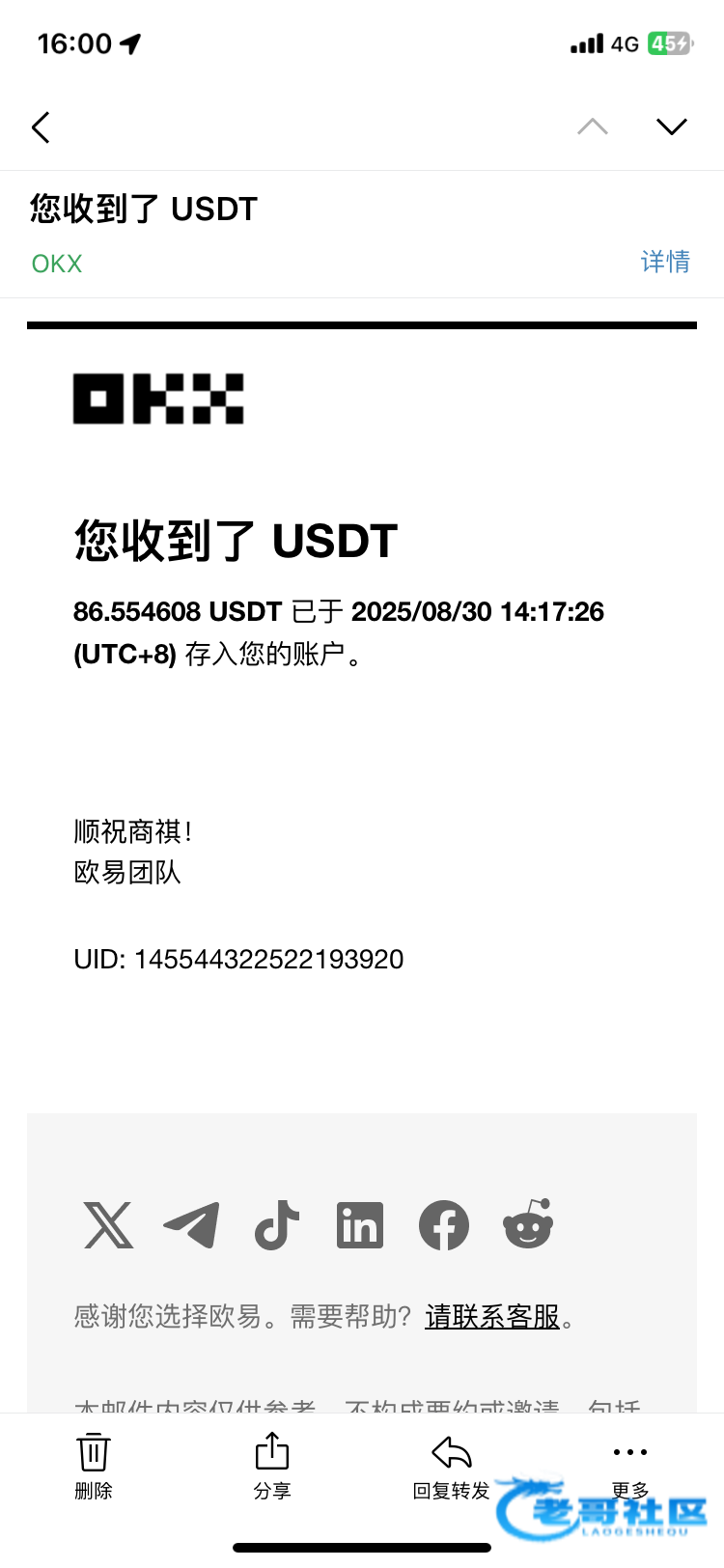
Task: Go back to the mailbox list
Action: point(41,127)
